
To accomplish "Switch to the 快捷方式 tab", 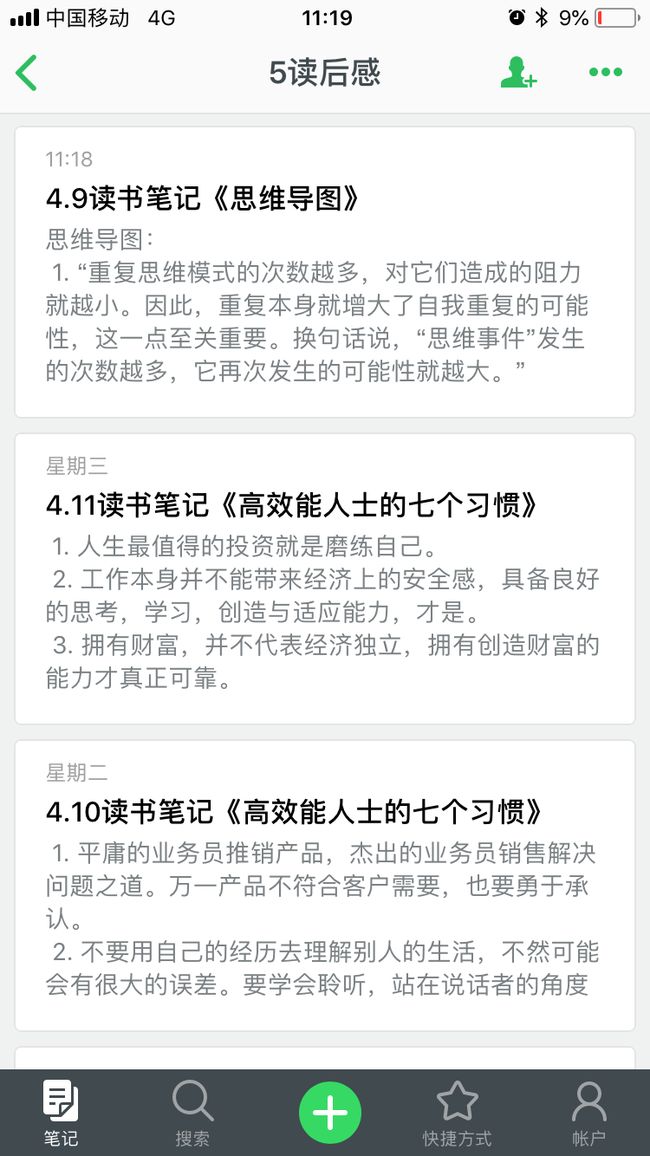I will pyautogui.click(x=457, y=1113).
